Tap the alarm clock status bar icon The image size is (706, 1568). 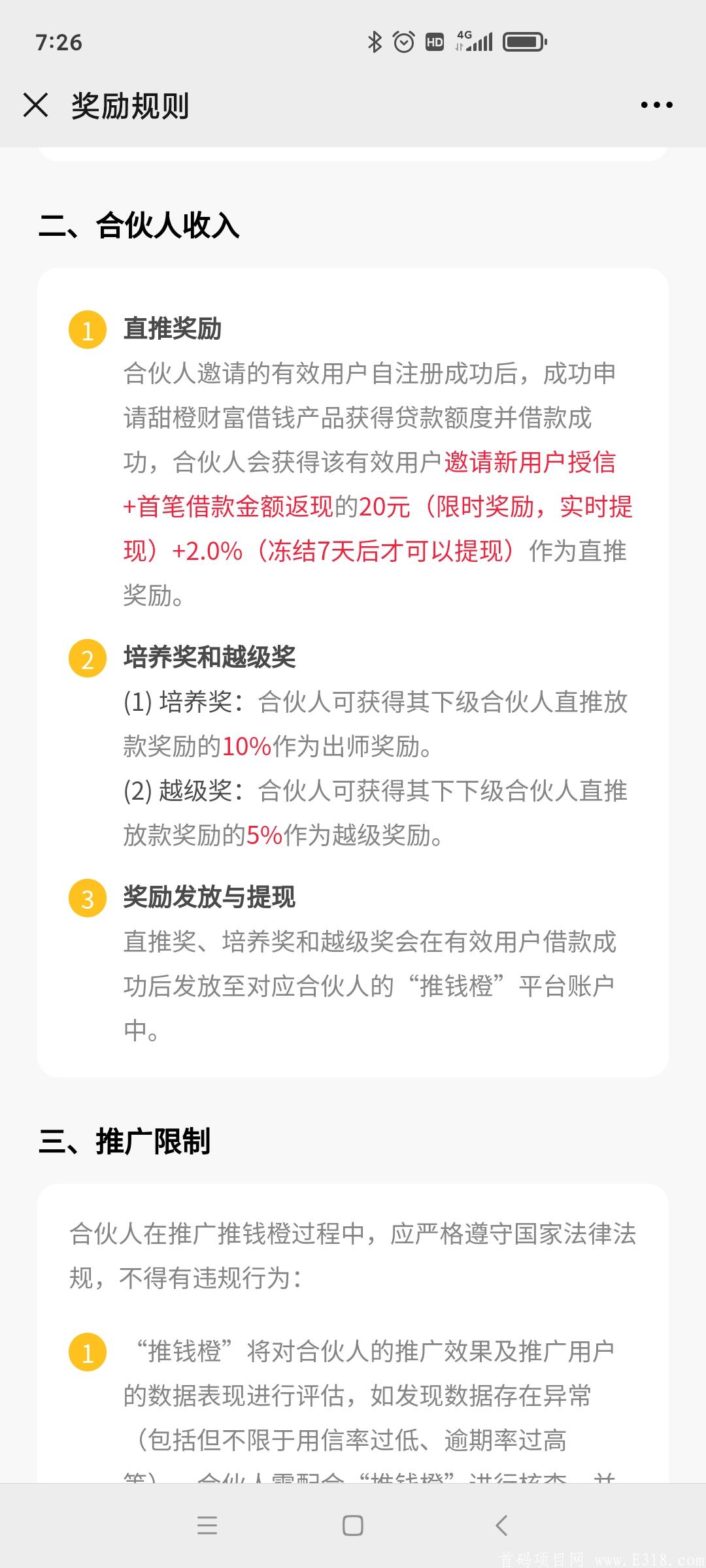coord(403,41)
